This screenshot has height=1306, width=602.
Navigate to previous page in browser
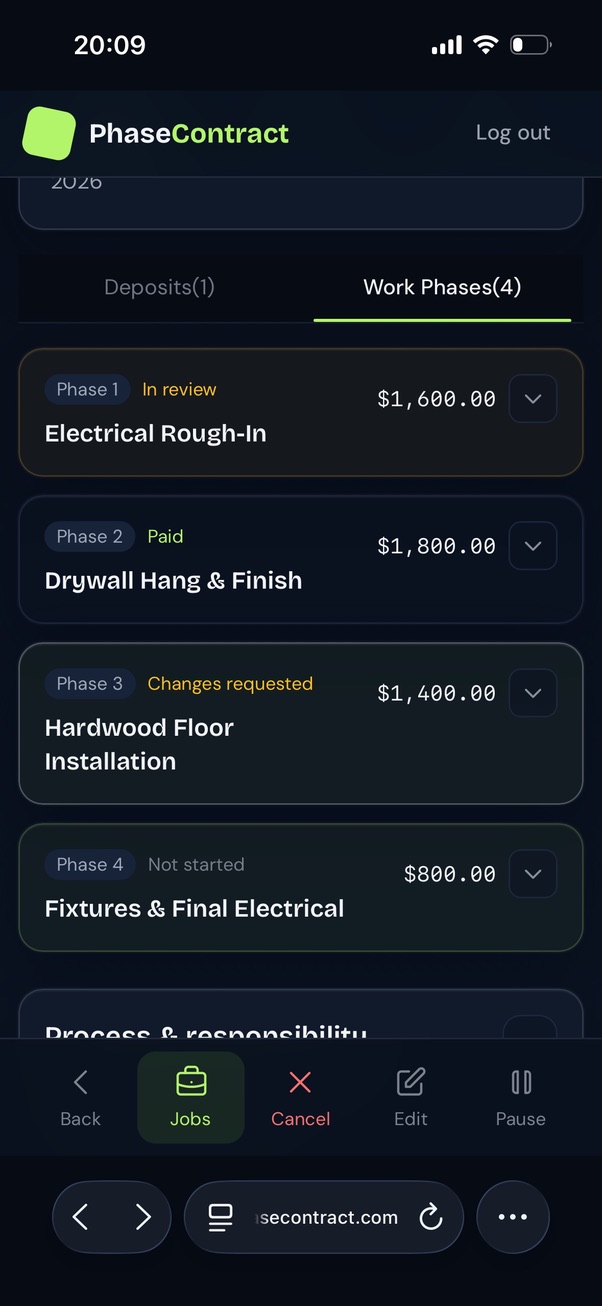[82, 1217]
